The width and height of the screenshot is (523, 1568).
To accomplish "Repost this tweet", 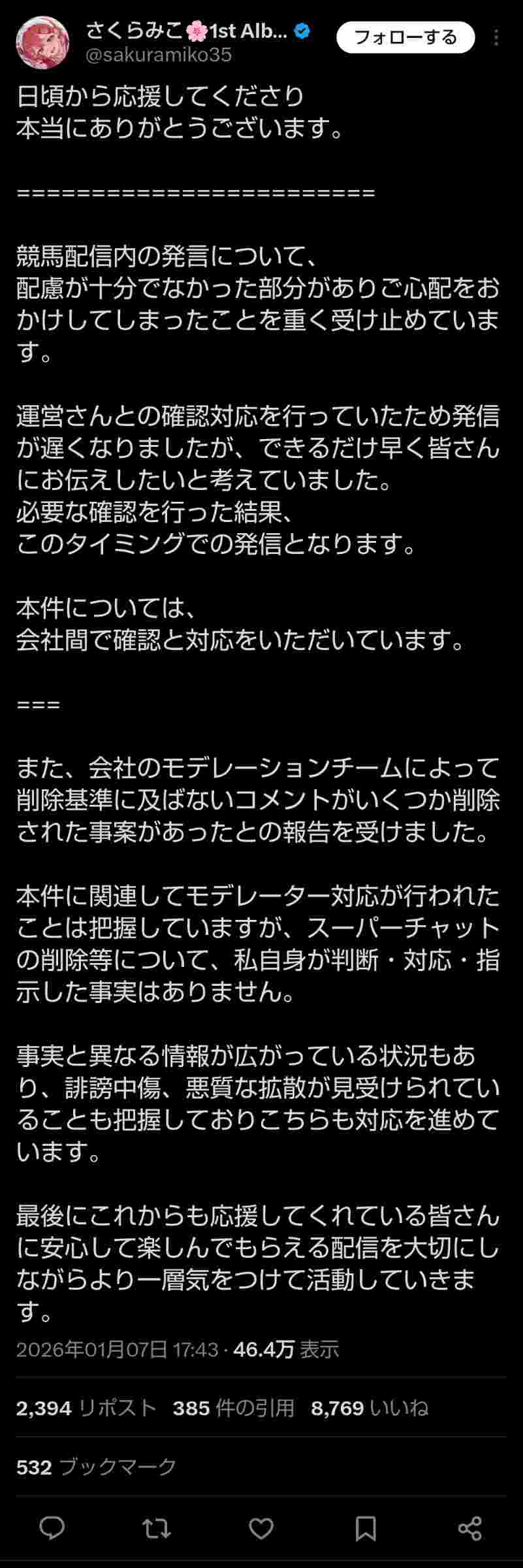I will click(157, 1528).
